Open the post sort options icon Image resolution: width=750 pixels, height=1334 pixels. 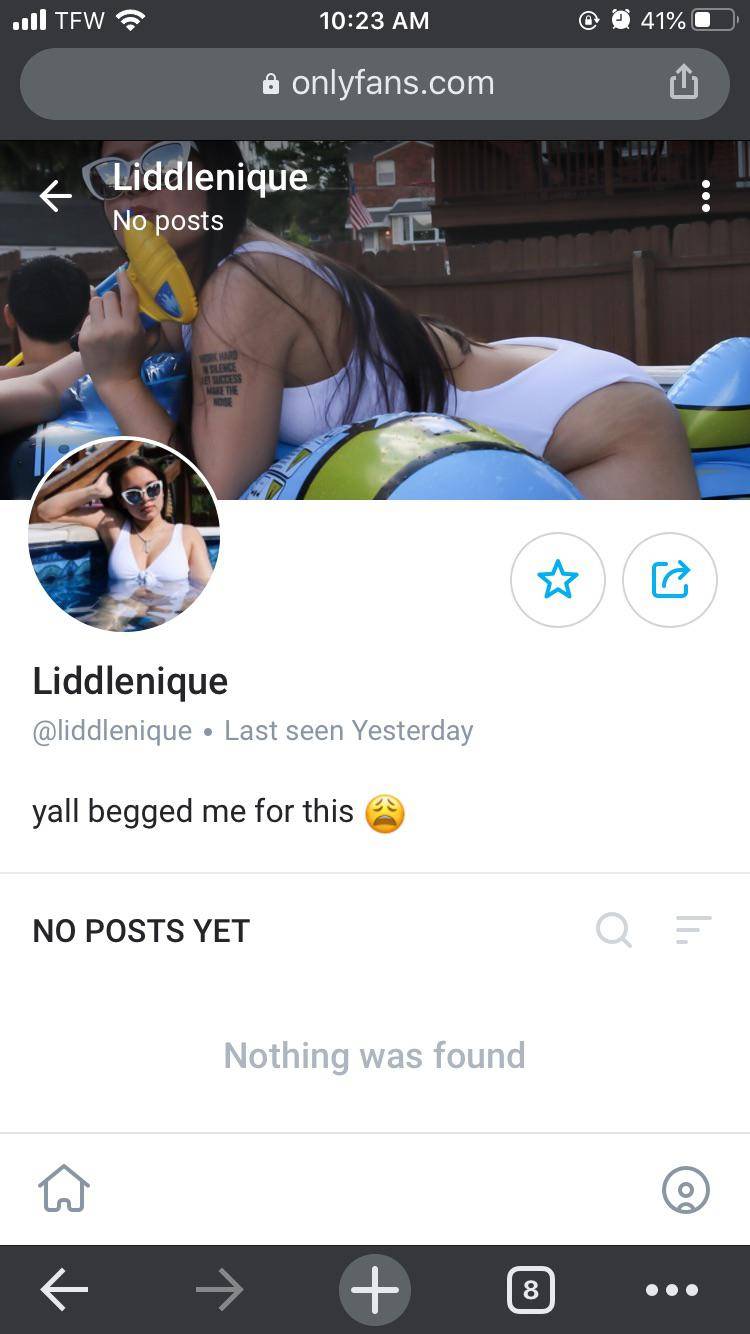(x=693, y=931)
